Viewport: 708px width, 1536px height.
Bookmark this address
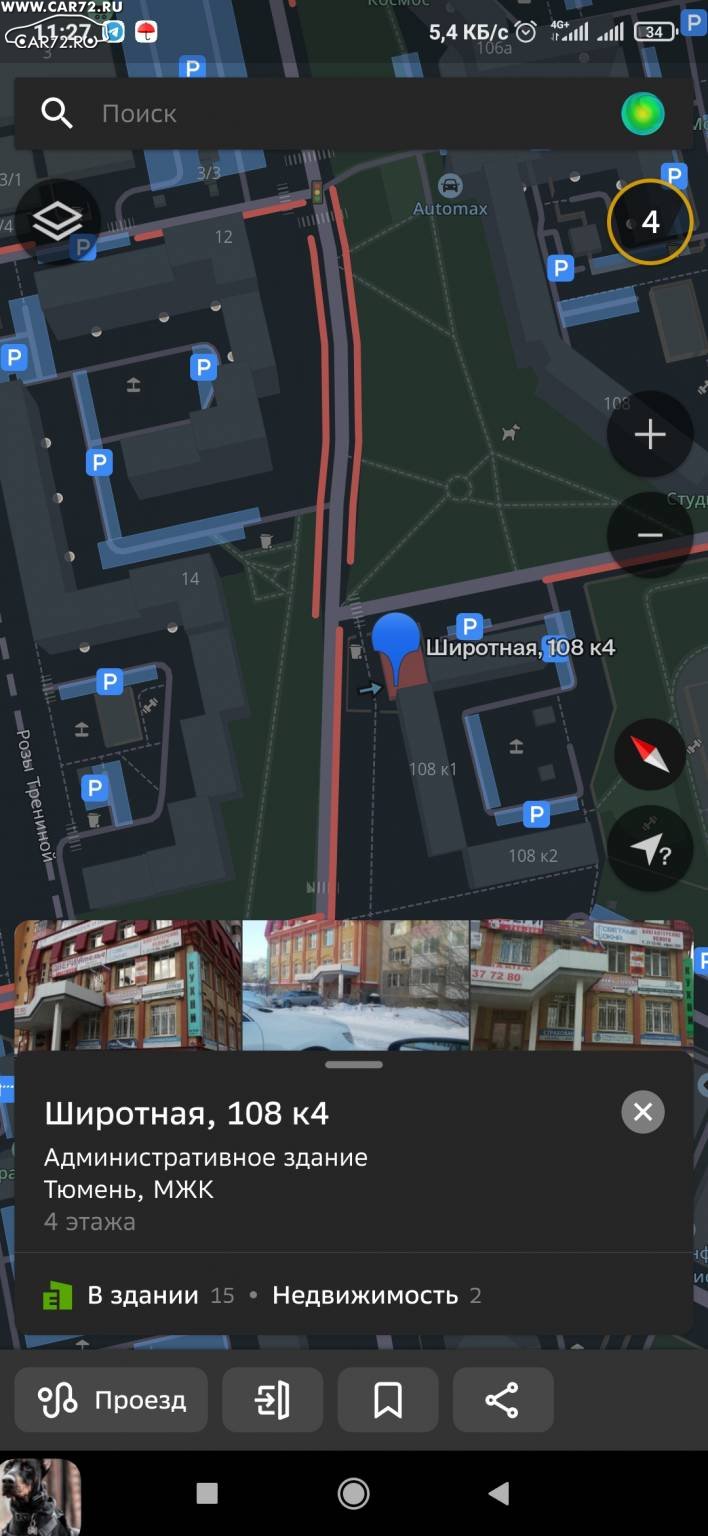coord(388,1400)
